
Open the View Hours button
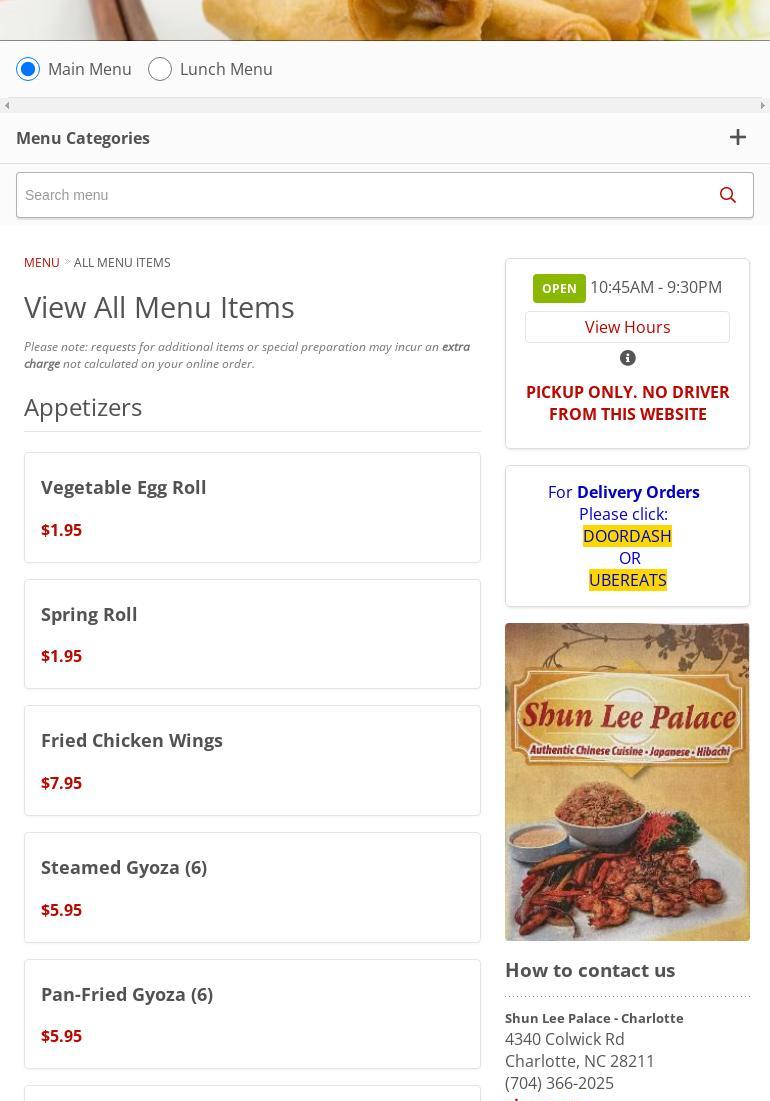coord(627,327)
